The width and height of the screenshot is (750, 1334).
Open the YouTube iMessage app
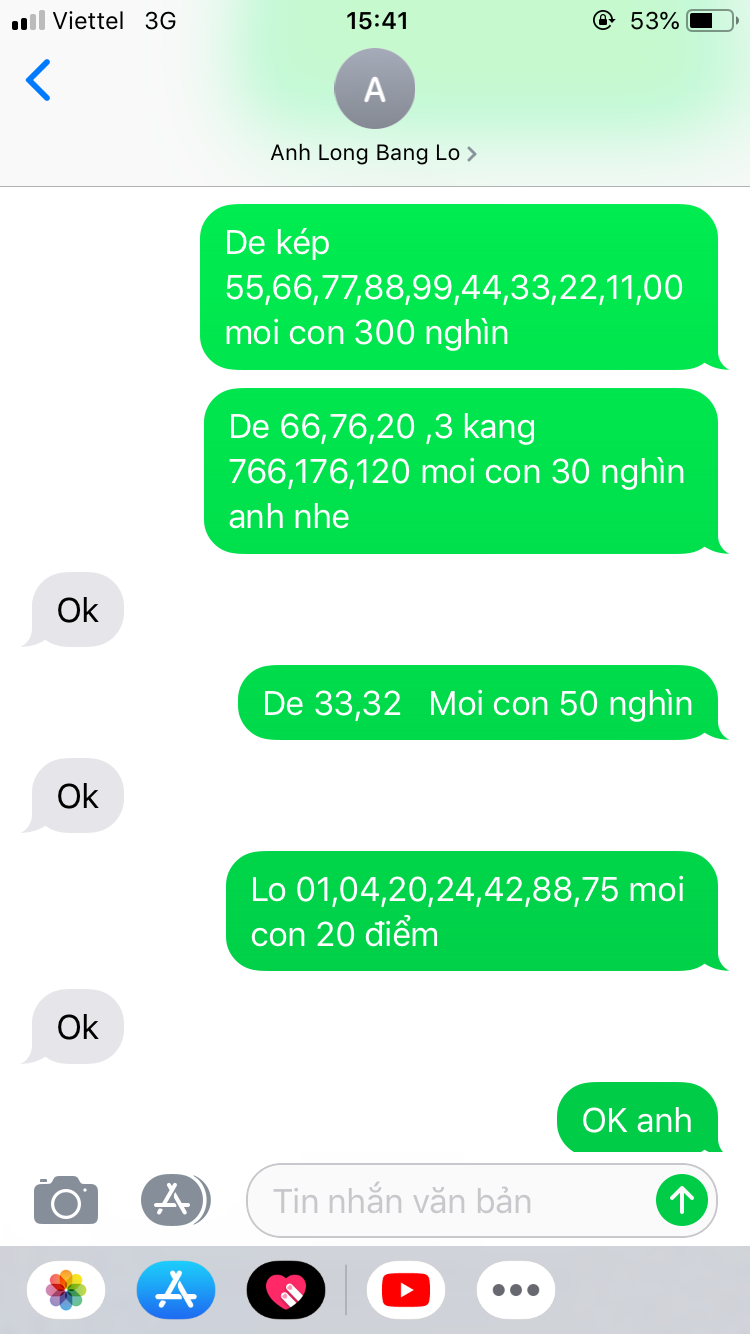coord(406,1290)
